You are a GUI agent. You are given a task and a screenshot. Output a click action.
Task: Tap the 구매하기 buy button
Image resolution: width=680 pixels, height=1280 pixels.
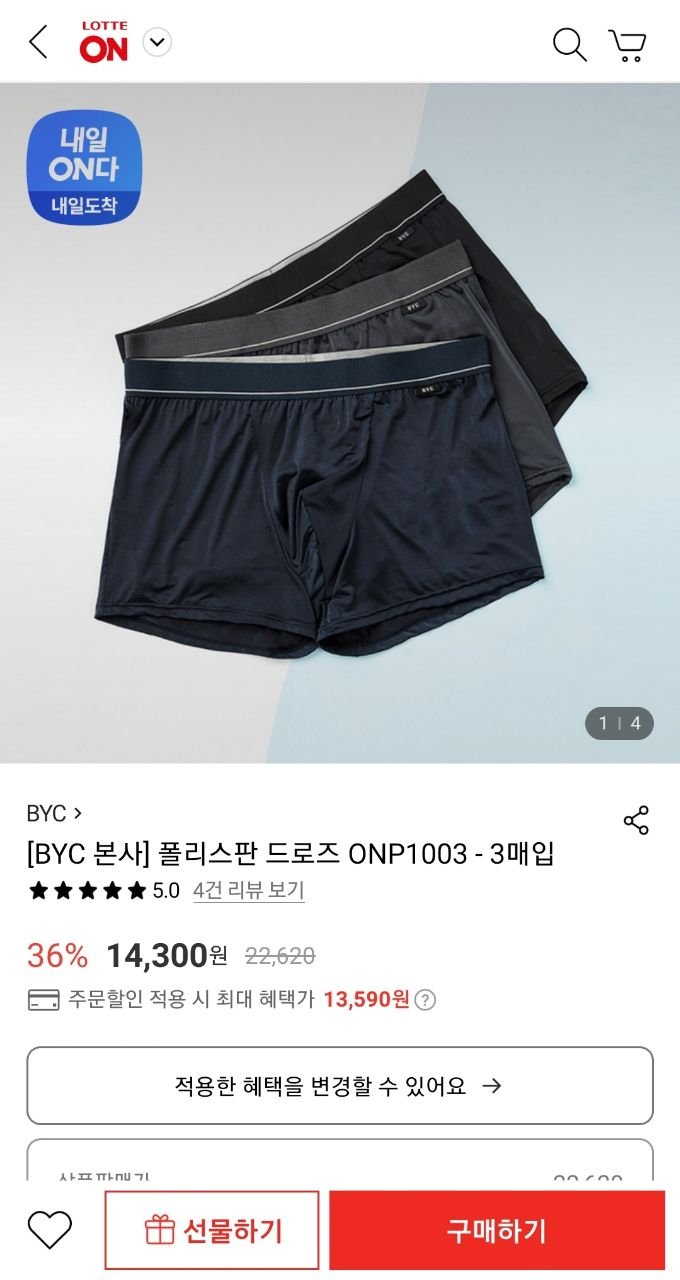(497, 1230)
